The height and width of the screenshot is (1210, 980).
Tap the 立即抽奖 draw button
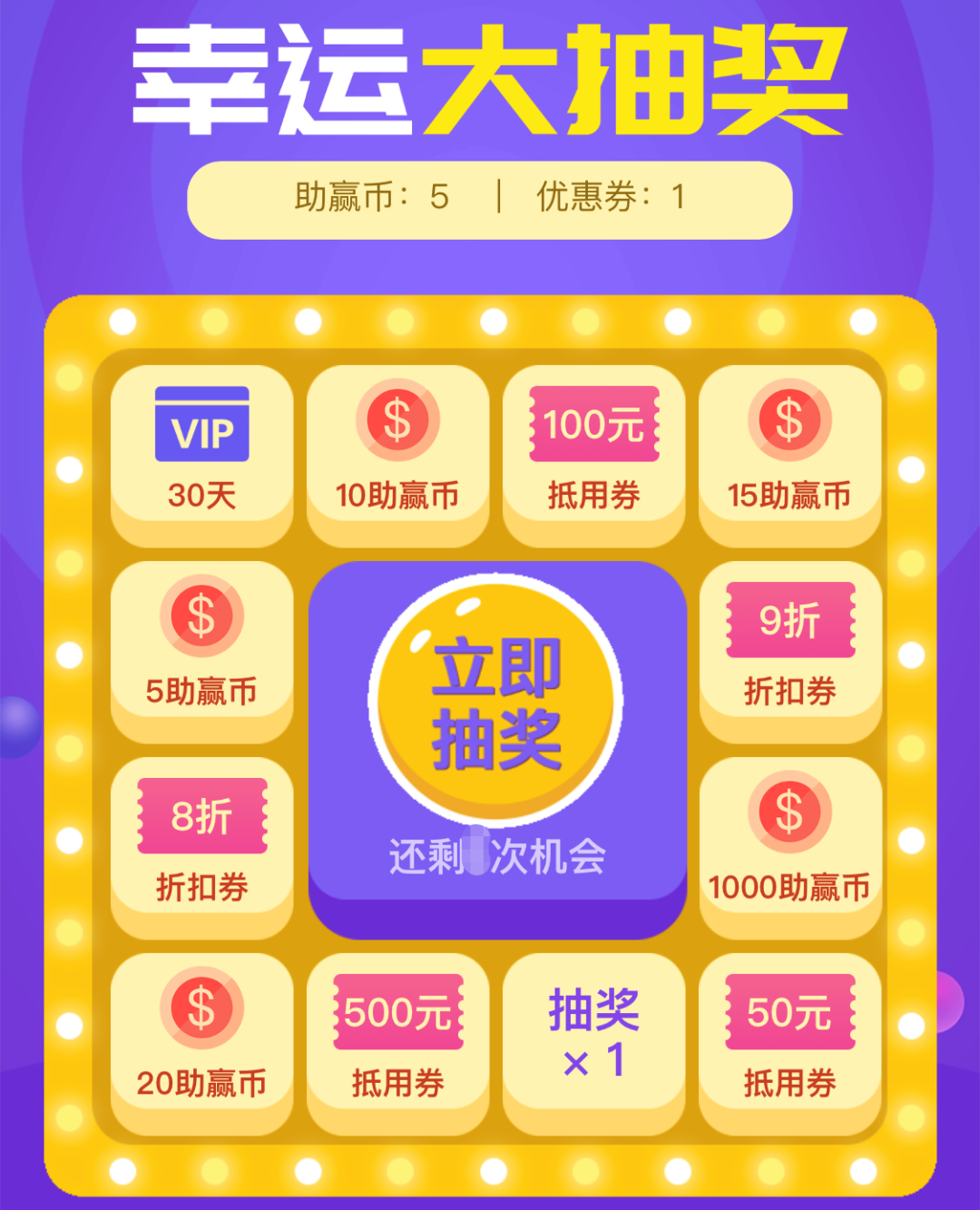(495, 701)
